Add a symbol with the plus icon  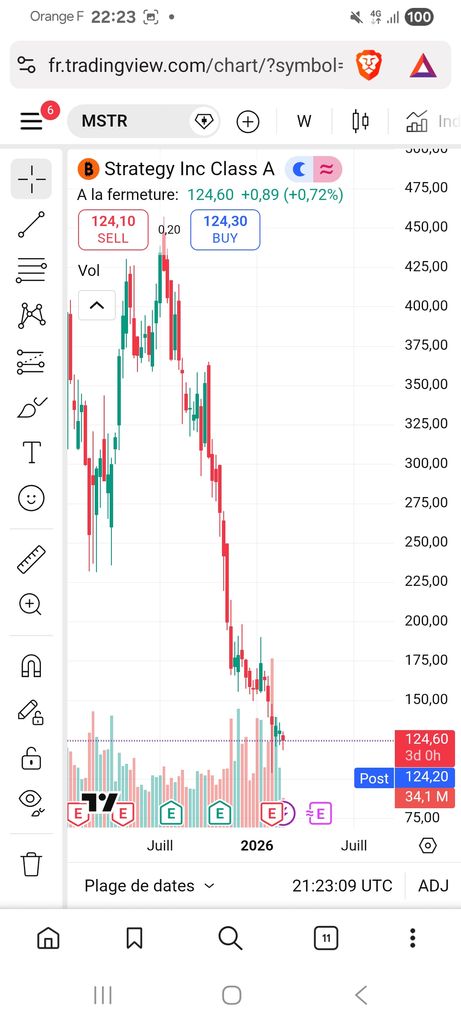(247, 121)
